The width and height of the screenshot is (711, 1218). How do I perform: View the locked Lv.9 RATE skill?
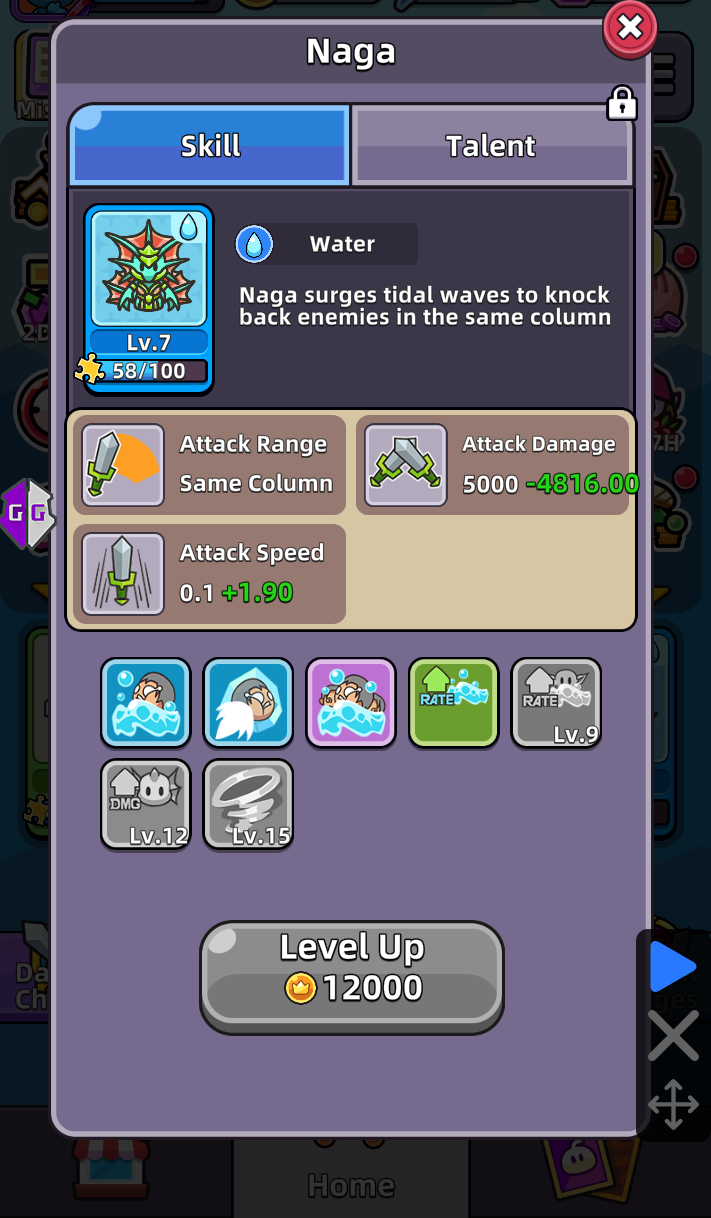556,702
